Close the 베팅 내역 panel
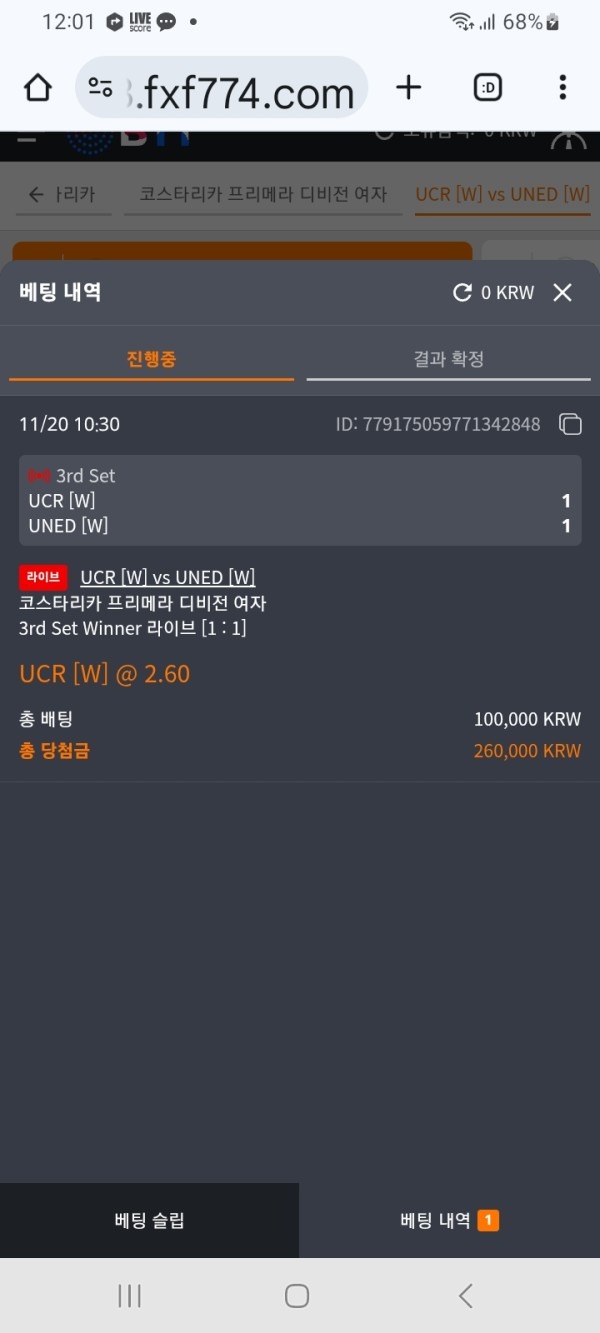 [x=563, y=292]
